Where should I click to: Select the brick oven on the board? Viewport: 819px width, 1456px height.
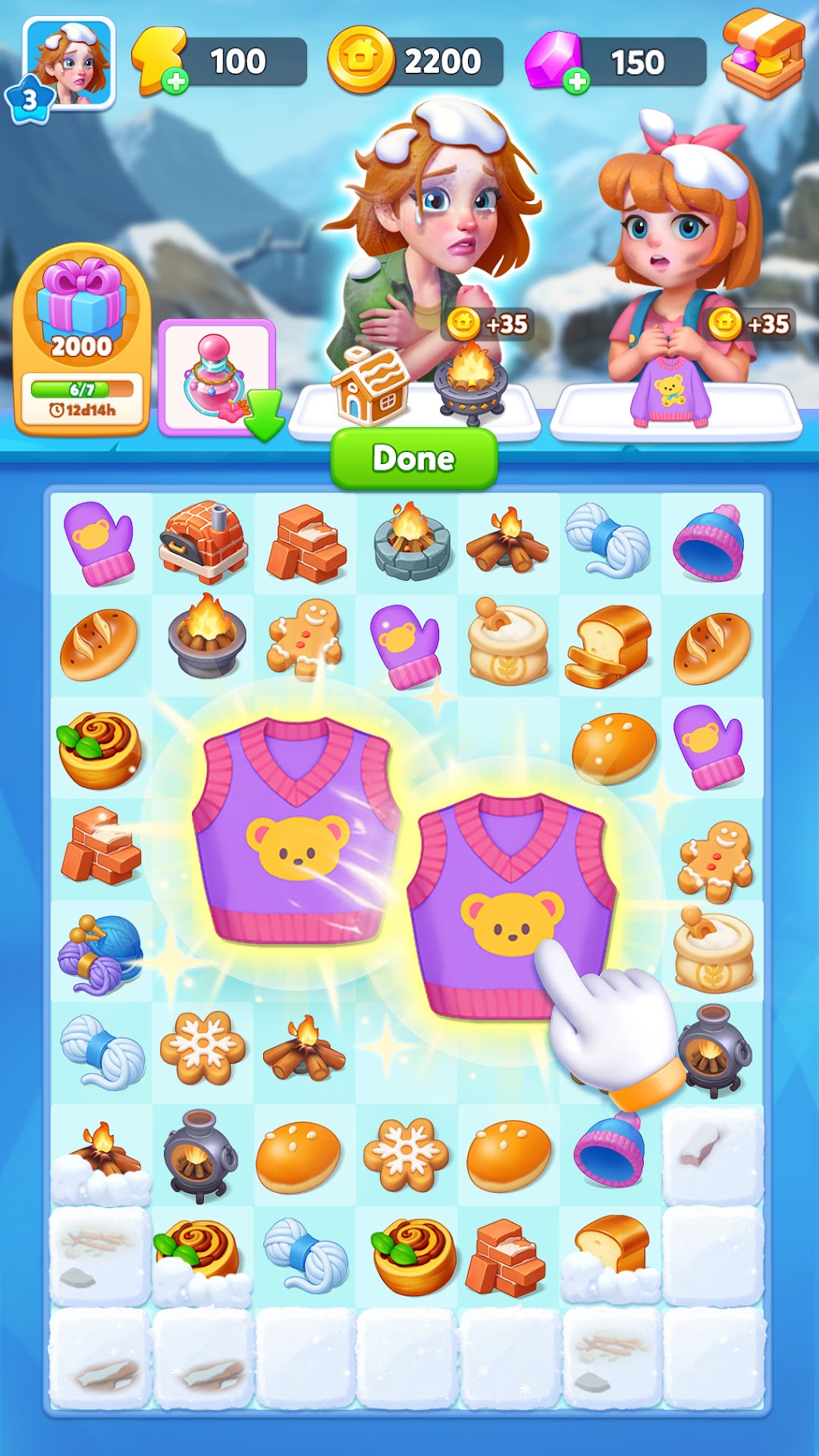tap(203, 542)
